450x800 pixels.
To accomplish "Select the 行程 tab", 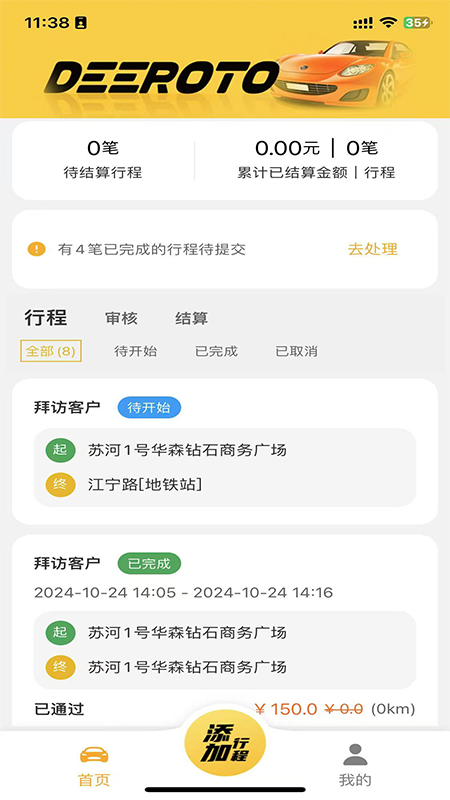I will [46, 317].
